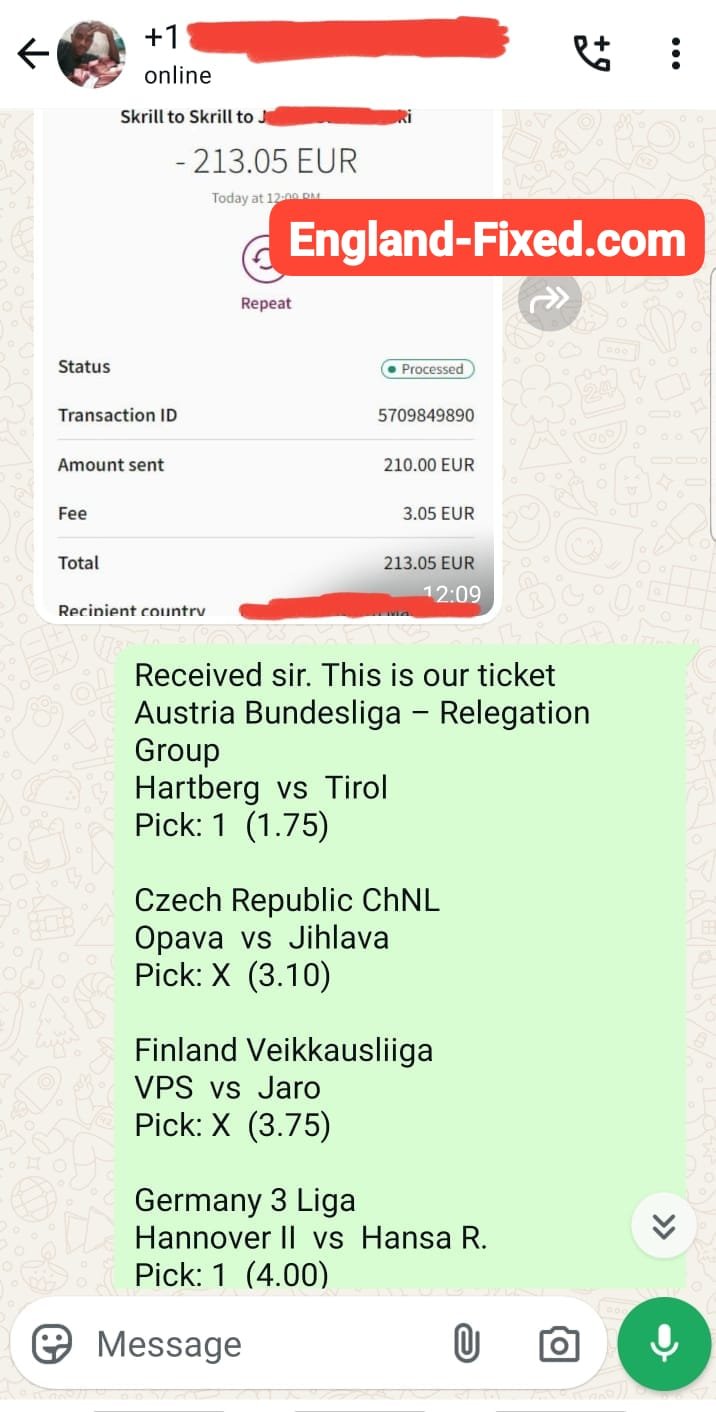The width and height of the screenshot is (716, 1412).
Task: Start a call with this contact
Action: 592,53
